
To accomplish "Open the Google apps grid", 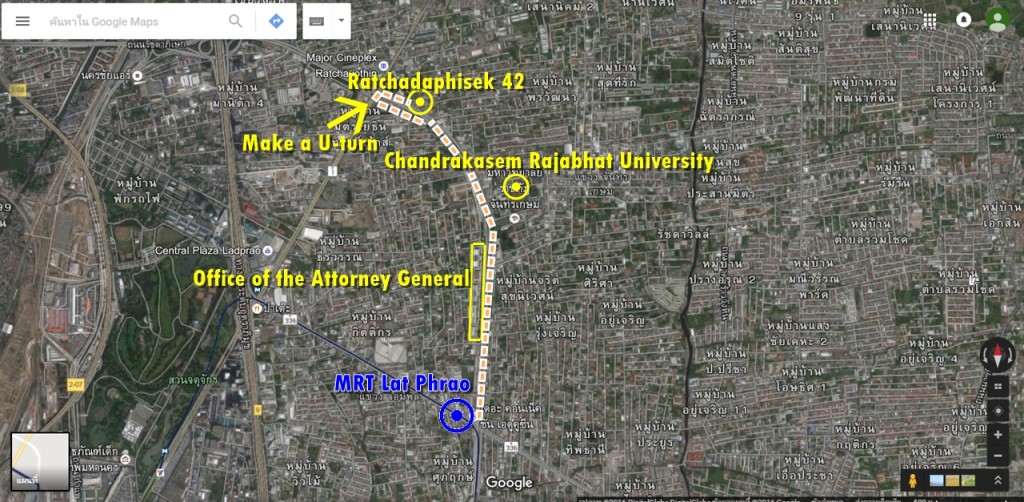I will point(930,20).
